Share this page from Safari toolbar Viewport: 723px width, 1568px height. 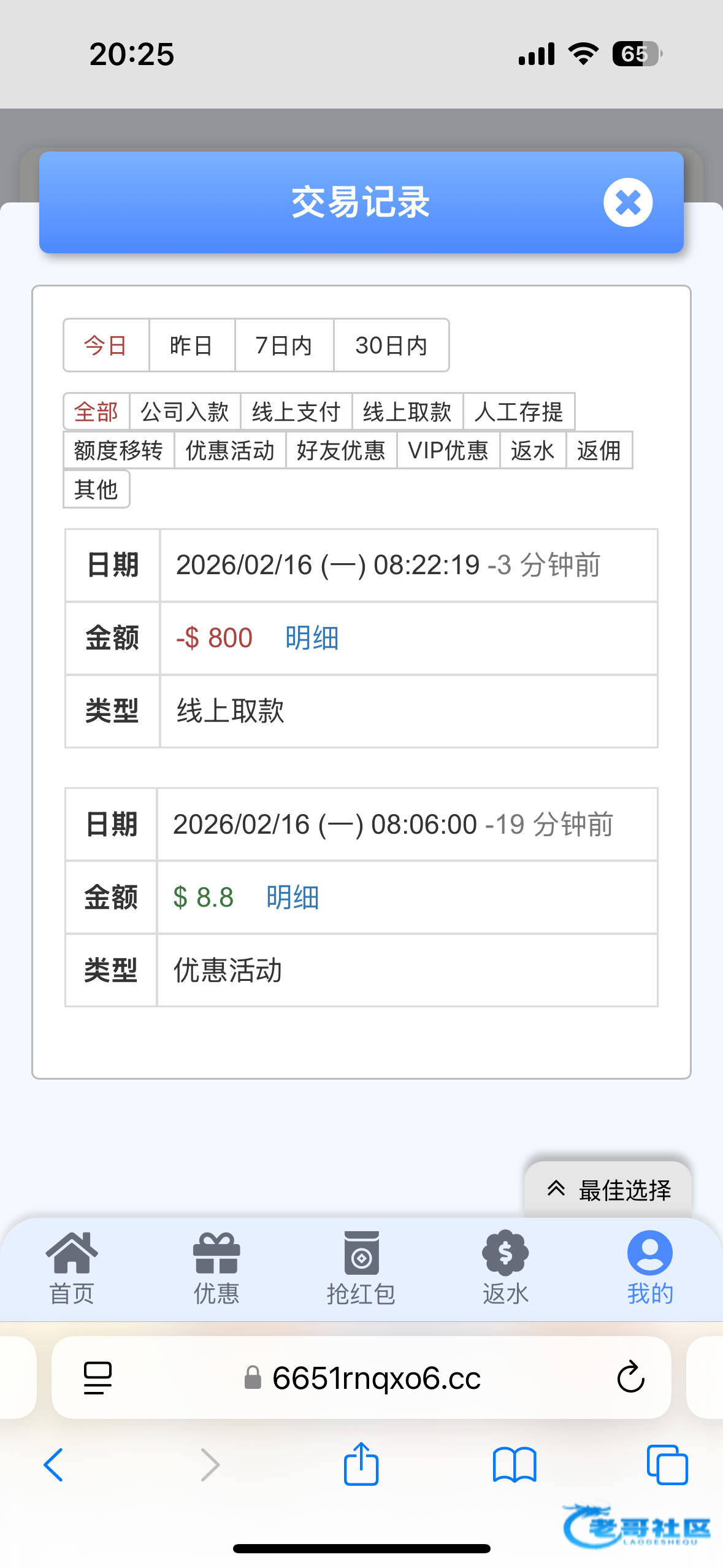(361, 1465)
